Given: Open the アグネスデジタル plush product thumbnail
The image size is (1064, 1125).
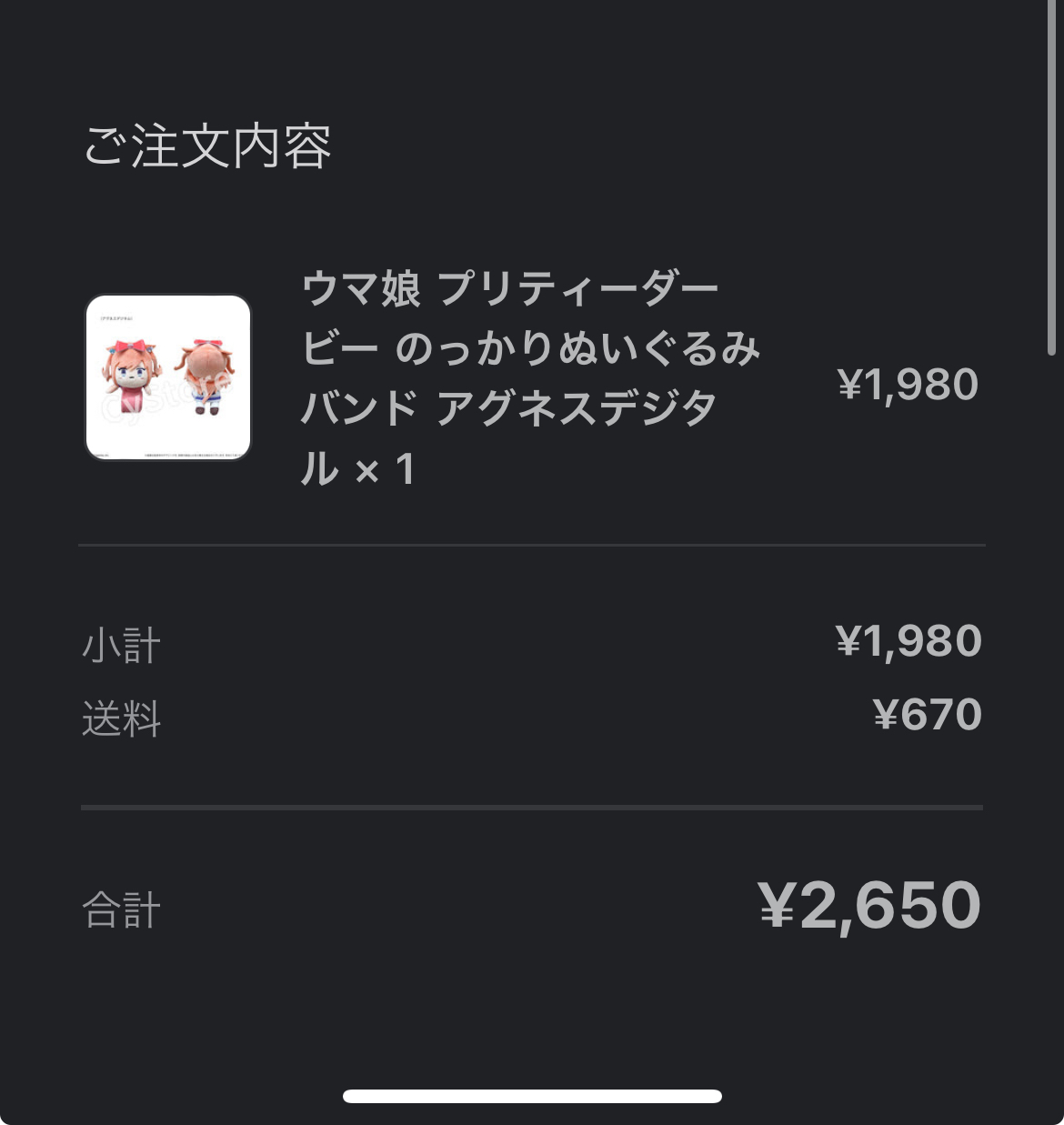Looking at the screenshot, I should point(168,377).
